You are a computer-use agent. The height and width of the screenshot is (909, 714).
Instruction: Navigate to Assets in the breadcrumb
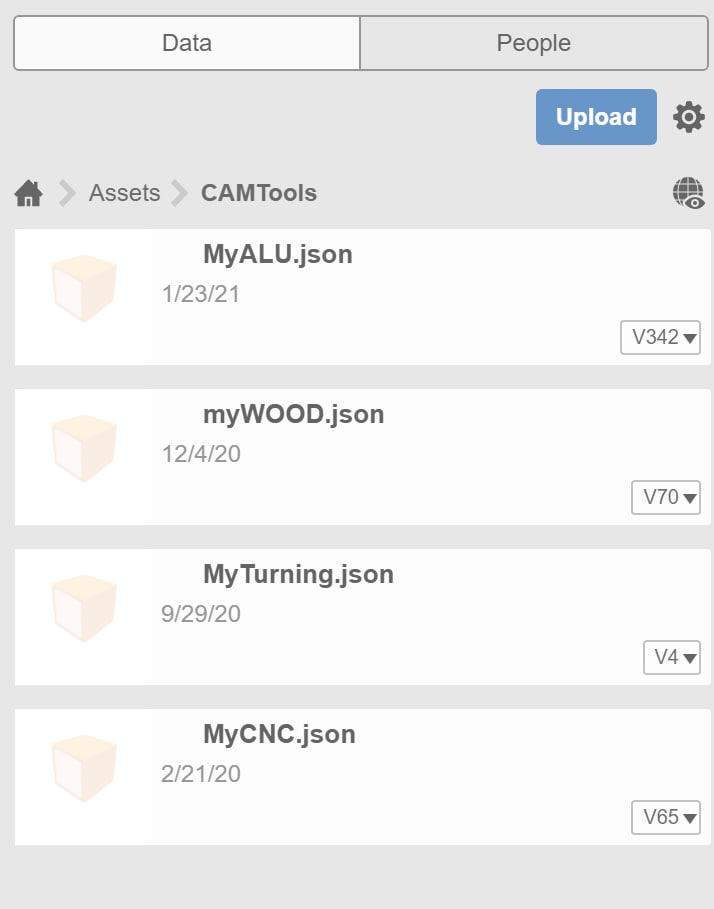[124, 193]
